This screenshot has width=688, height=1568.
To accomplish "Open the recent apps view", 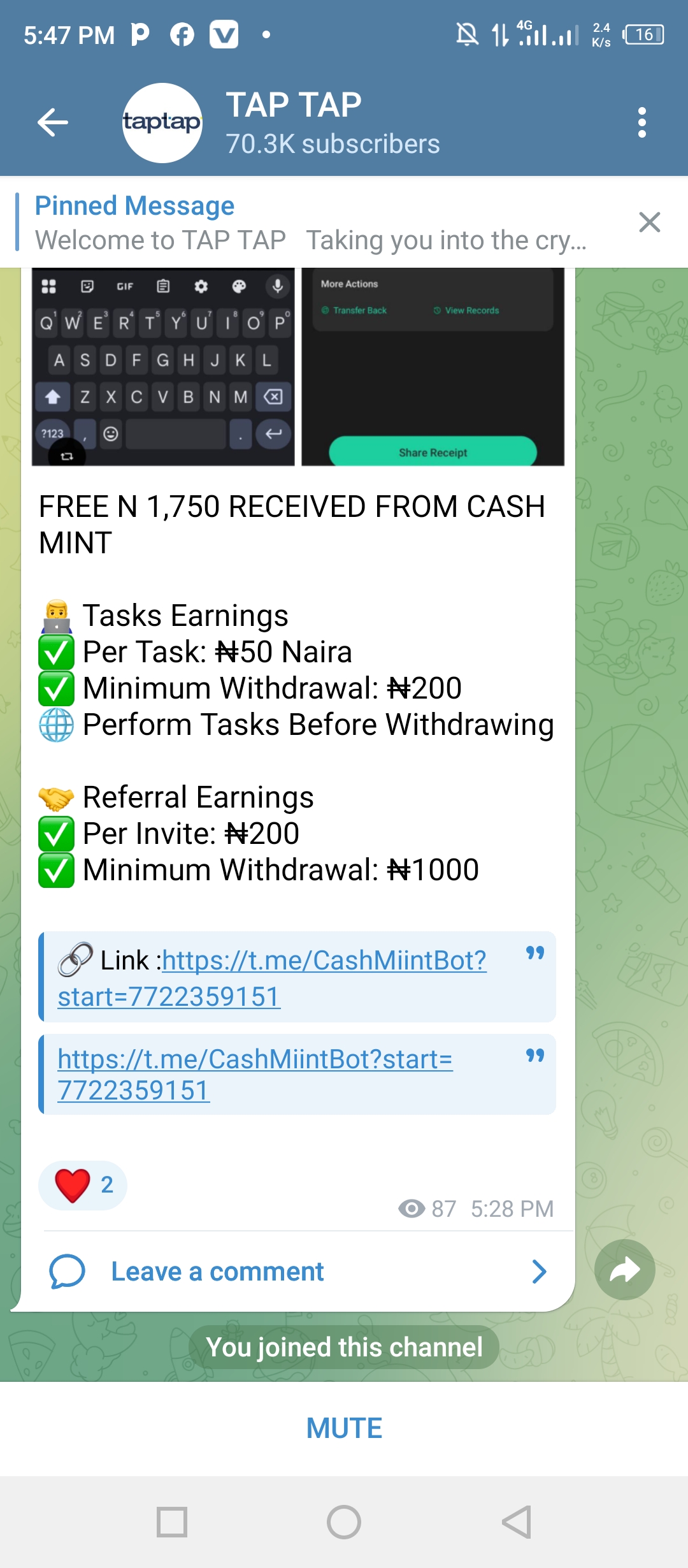I will (172, 1522).
